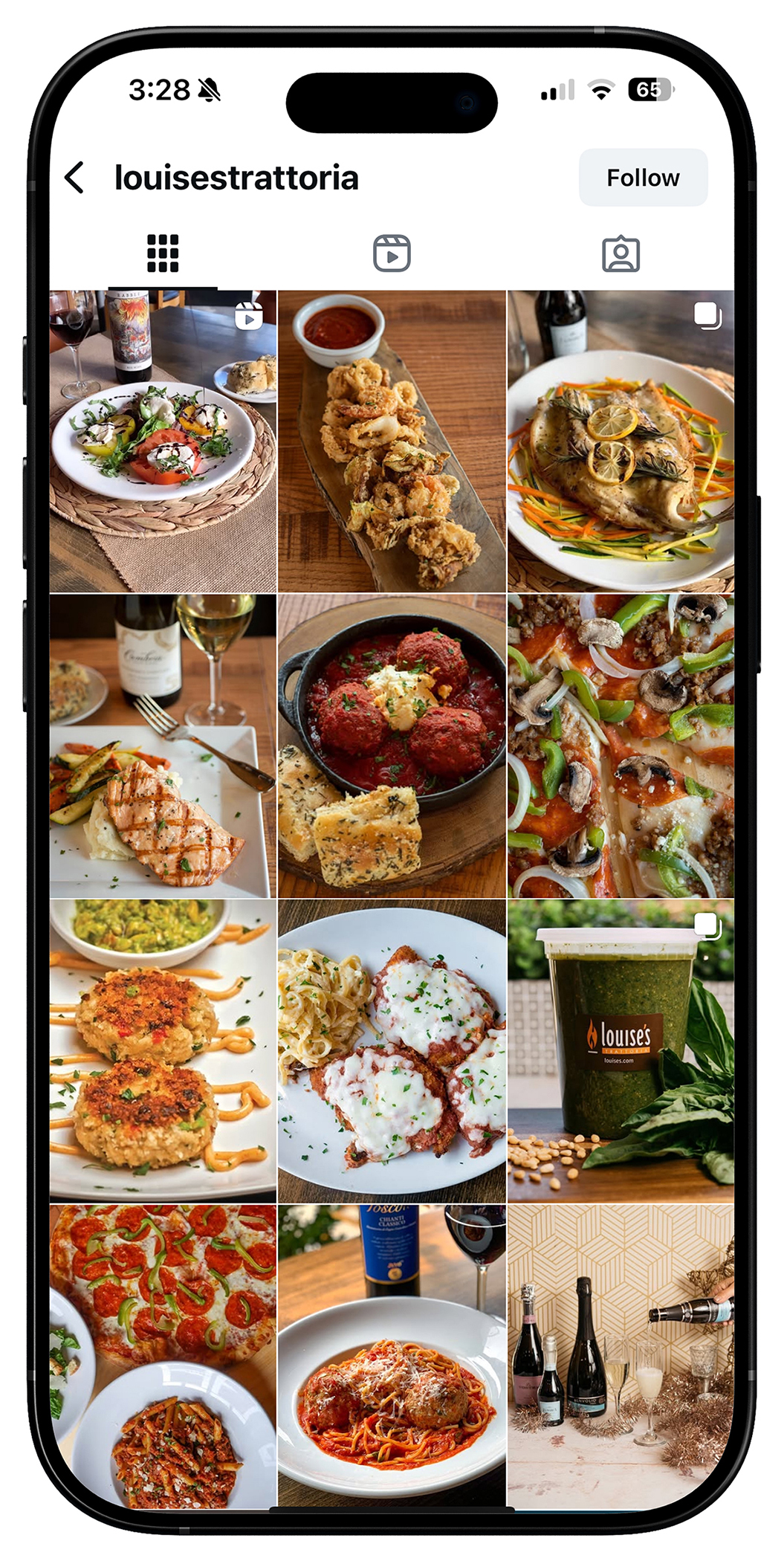The image size is (784, 1561).
Task: Open the tagged photos tab
Action: click(621, 253)
